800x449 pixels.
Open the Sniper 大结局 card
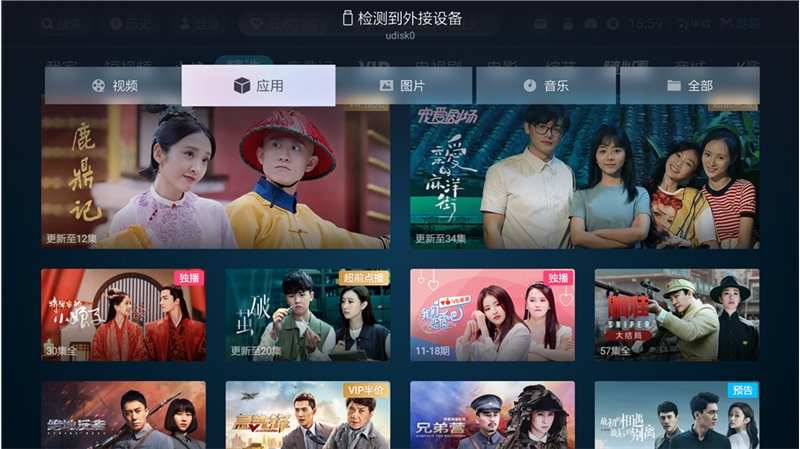click(x=676, y=315)
